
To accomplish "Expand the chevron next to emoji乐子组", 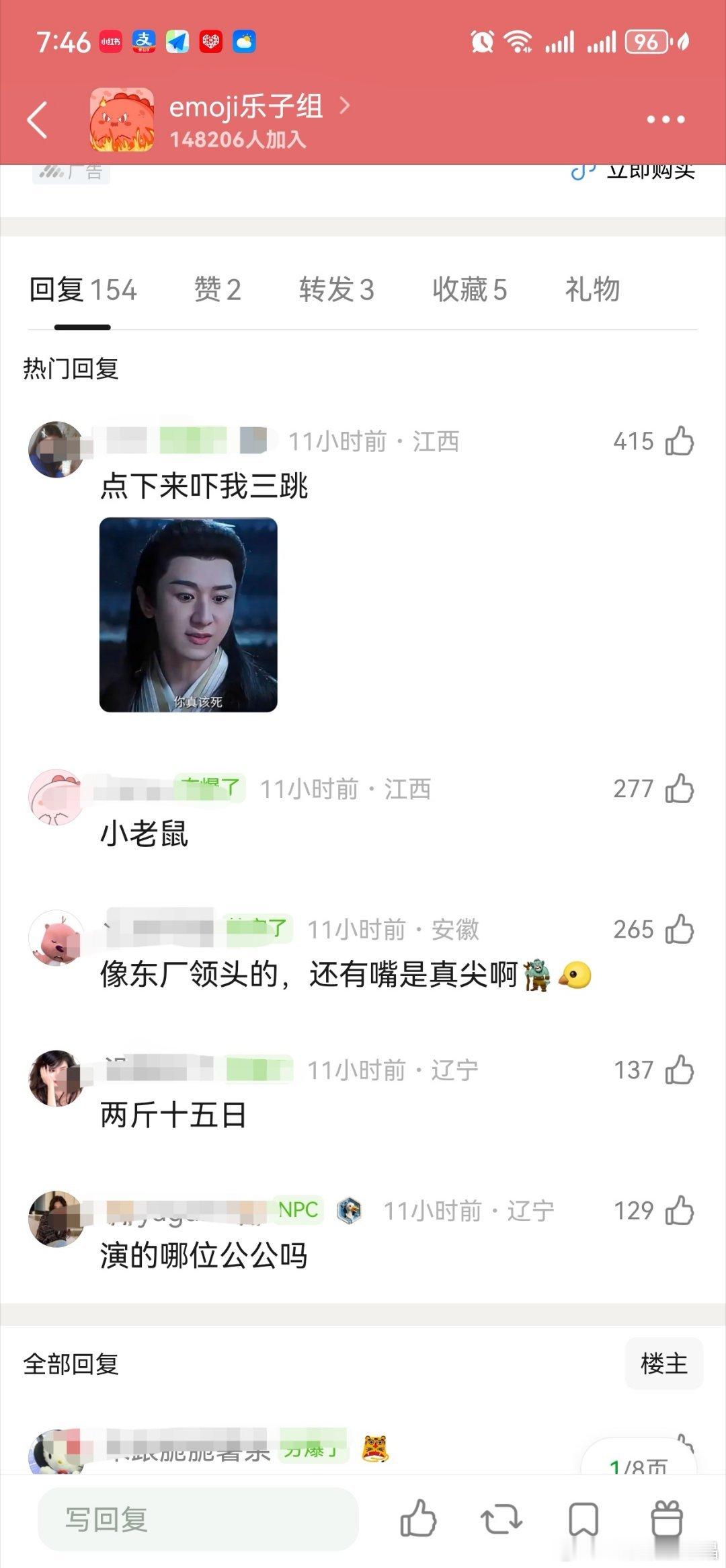I will point(347,106).
